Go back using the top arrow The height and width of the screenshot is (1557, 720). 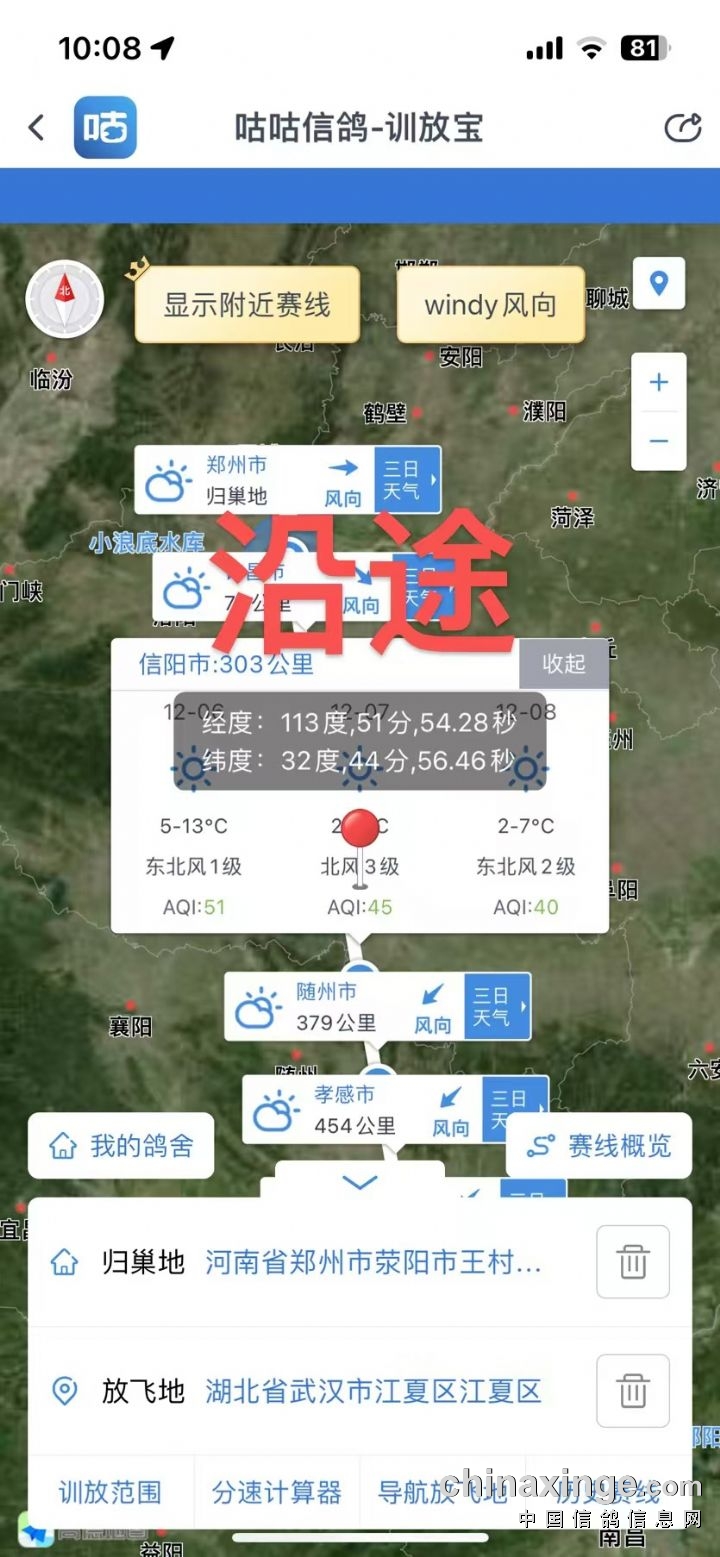click(x=37, y=128)
